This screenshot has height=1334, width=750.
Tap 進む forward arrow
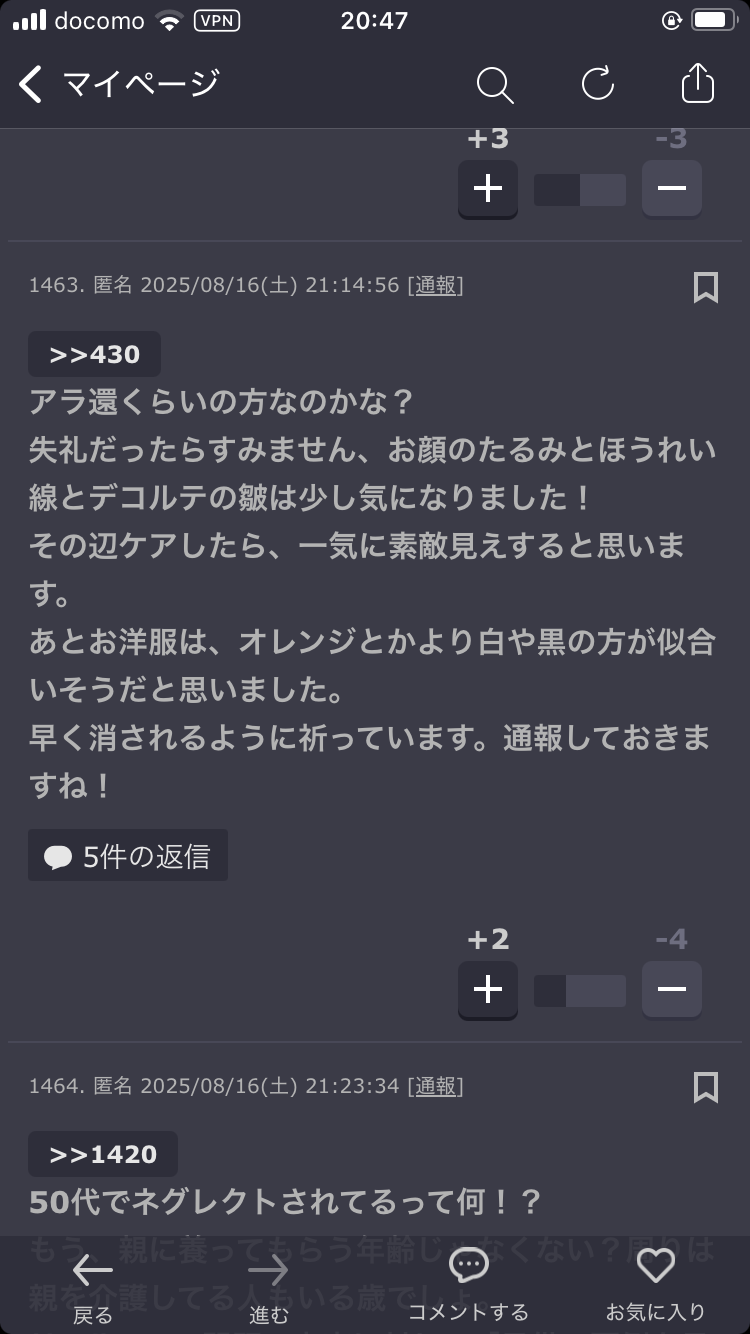tap(269, 1286)
